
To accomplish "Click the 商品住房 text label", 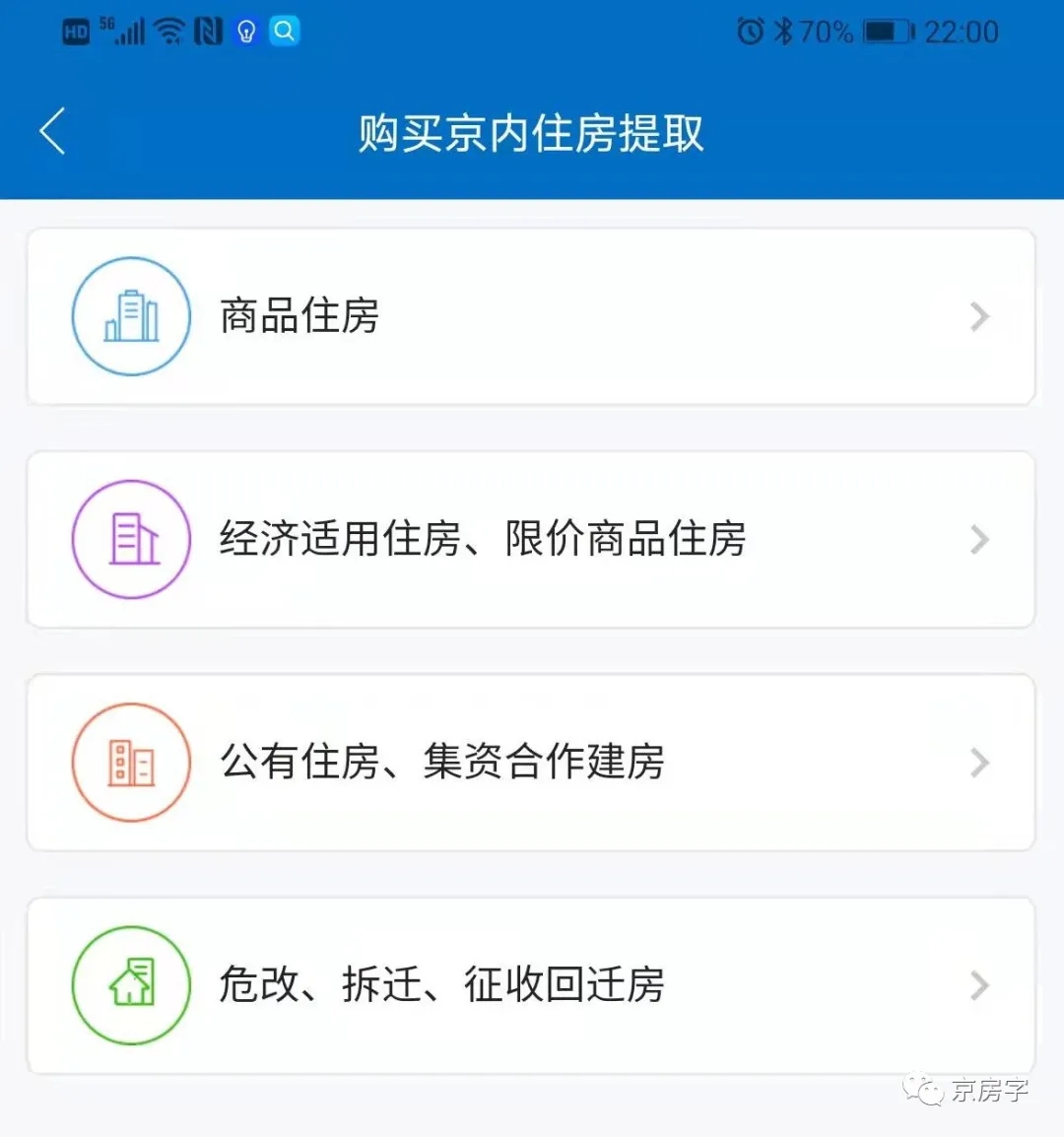I will tap(298, 315).
